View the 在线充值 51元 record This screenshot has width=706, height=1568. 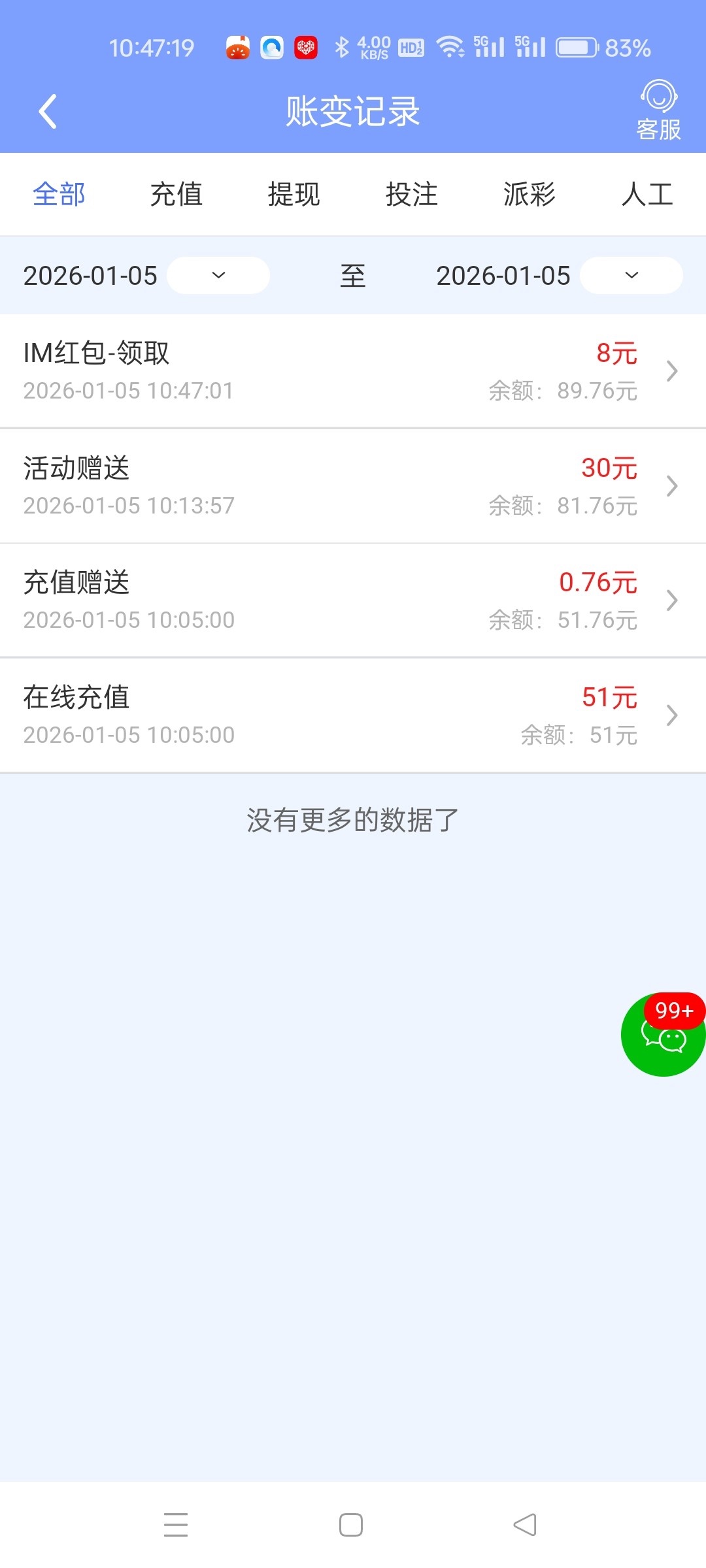click(353, 715)
